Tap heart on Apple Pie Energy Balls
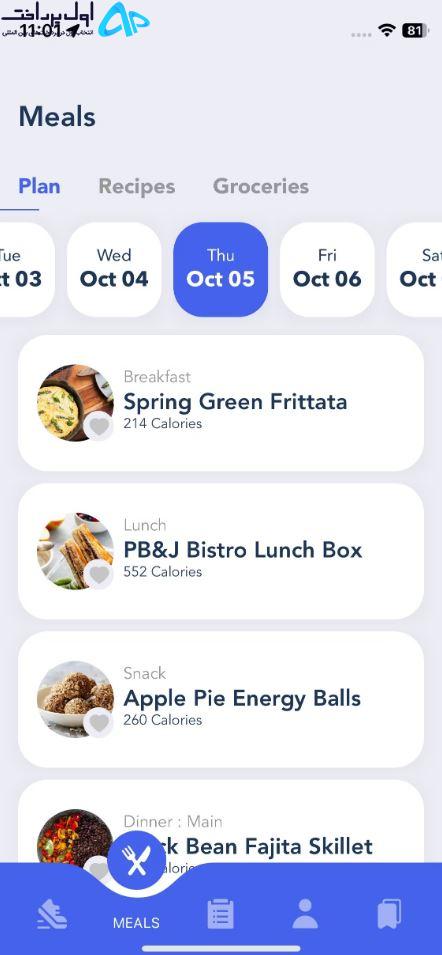 tap(99, 723)
